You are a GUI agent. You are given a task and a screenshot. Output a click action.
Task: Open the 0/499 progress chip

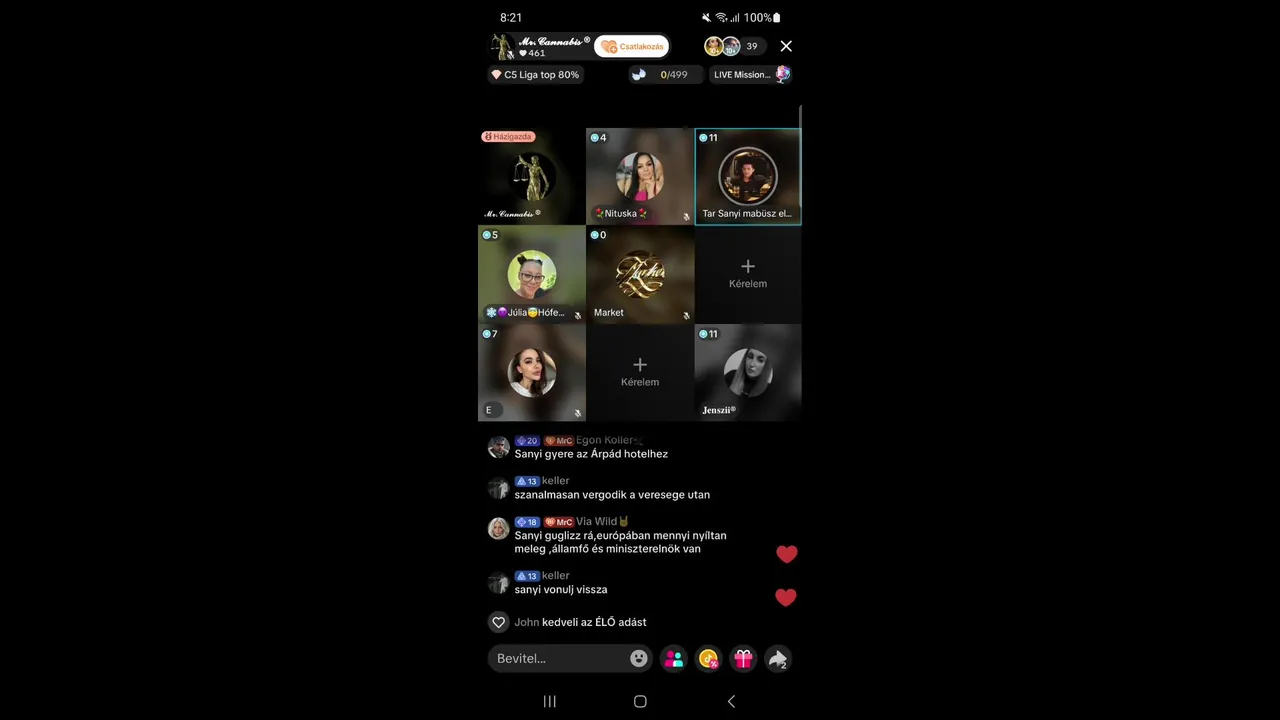[x=661, y=75]
